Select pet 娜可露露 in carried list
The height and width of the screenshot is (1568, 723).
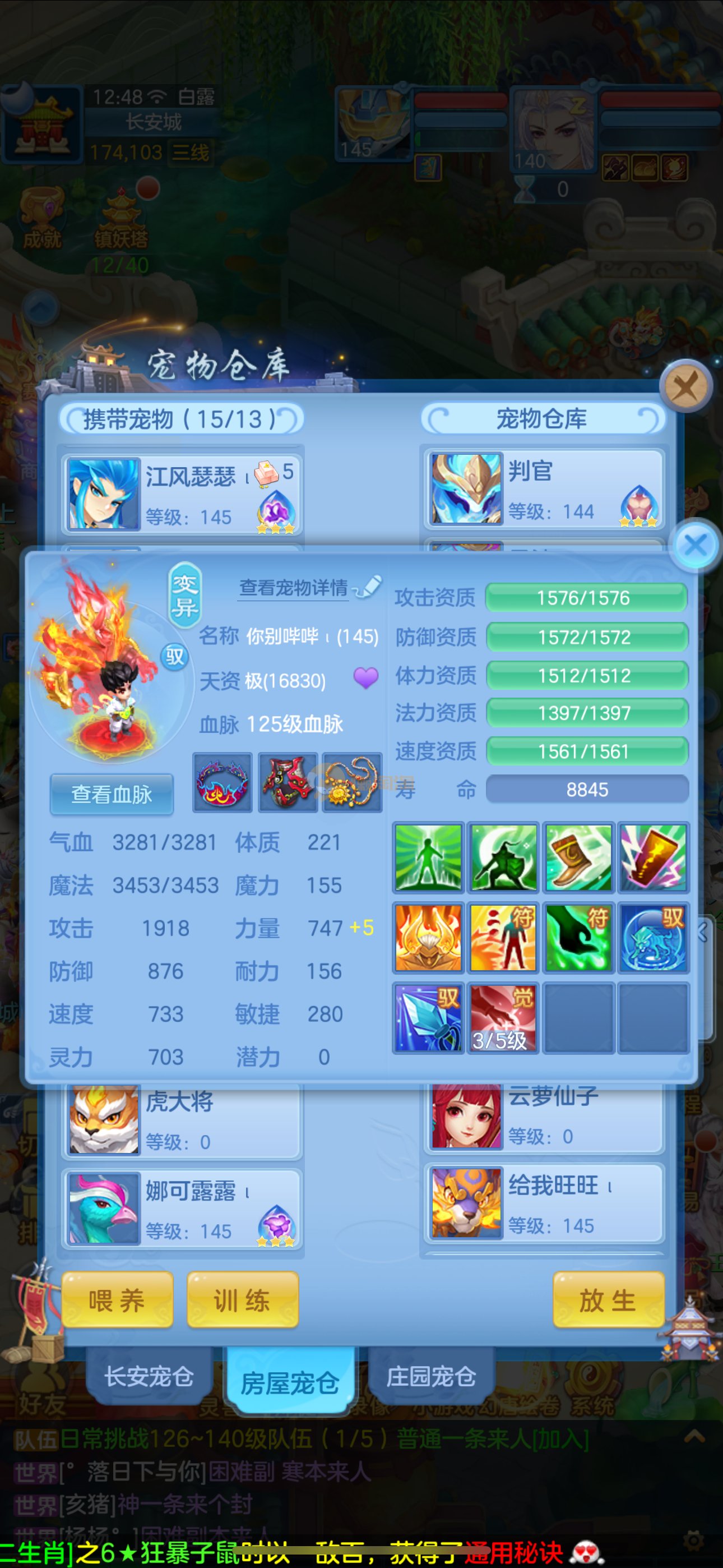pyautogui.click(x=182, y=1209)
